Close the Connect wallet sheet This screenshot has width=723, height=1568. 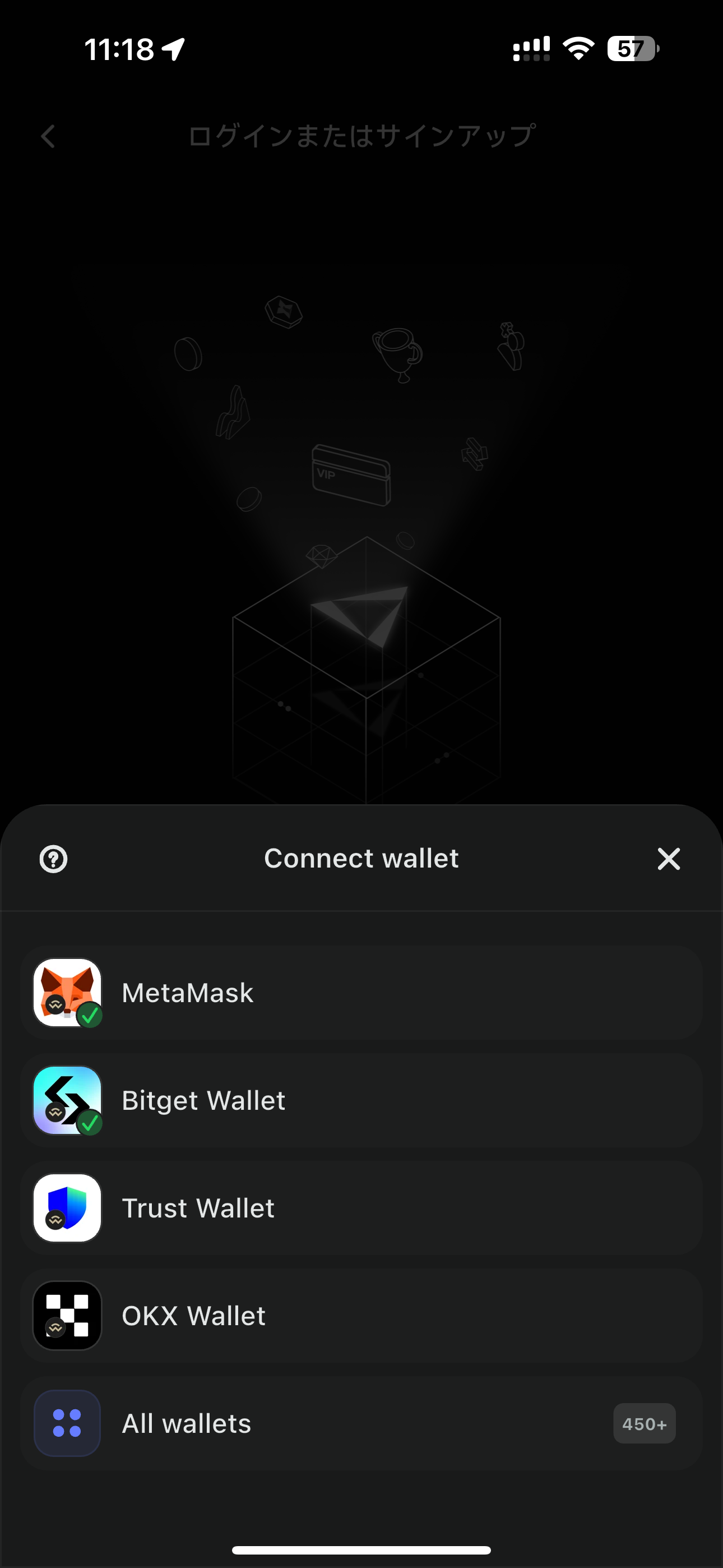click(x=668, y=859)
